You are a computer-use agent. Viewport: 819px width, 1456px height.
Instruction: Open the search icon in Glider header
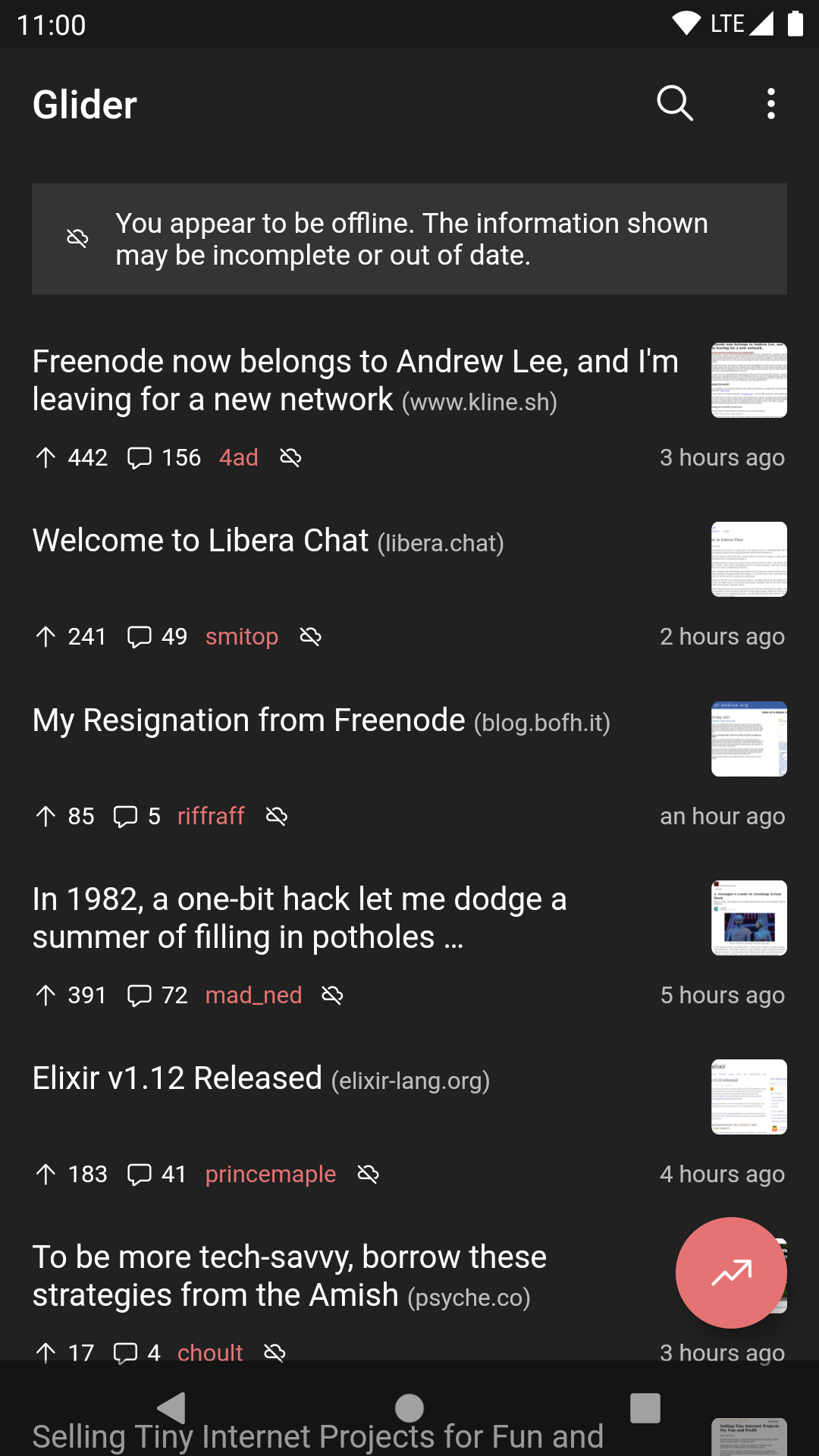point(674,103)
